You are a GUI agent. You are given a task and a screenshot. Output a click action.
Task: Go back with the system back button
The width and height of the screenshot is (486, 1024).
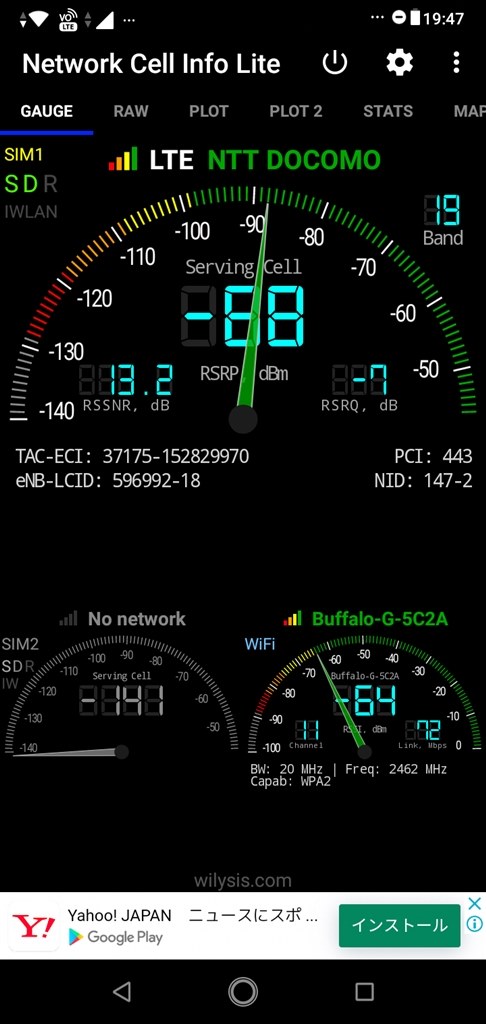tap(122, 992)
